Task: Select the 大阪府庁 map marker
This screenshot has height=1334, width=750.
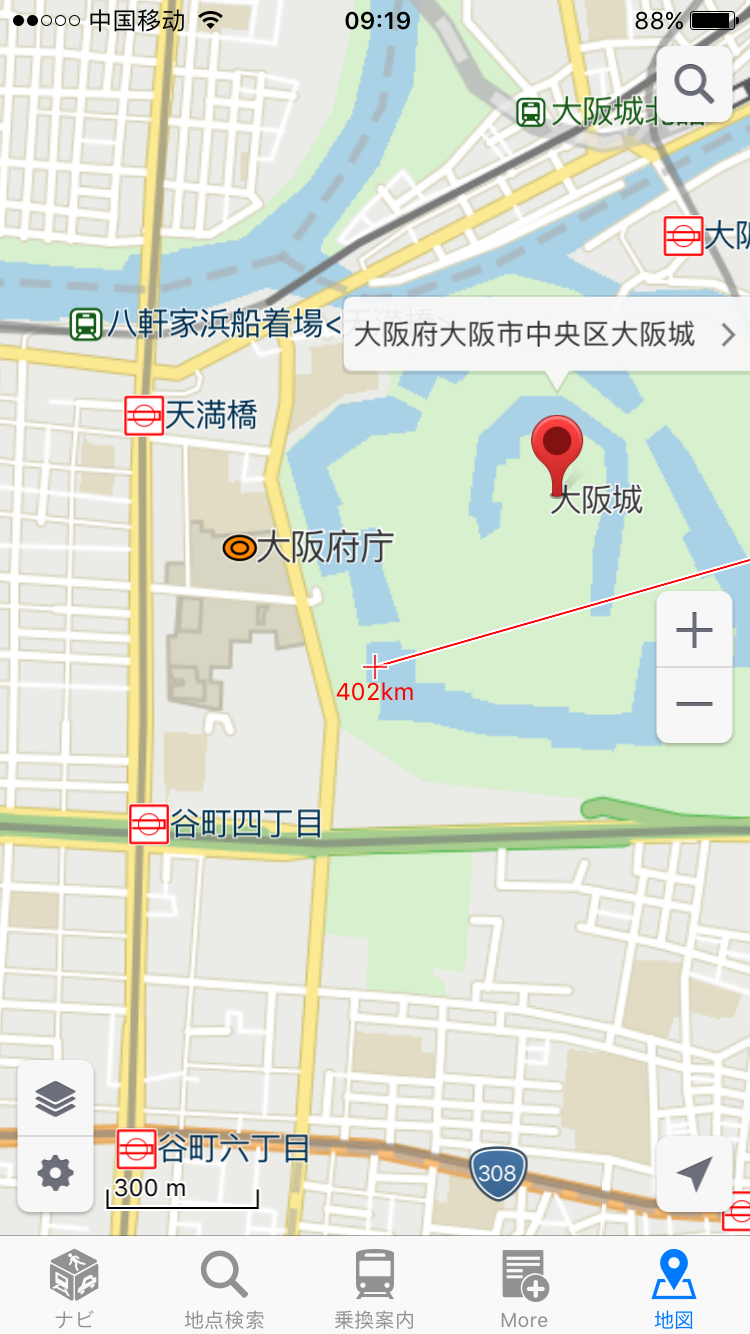Action: click(x=239, y=547)
